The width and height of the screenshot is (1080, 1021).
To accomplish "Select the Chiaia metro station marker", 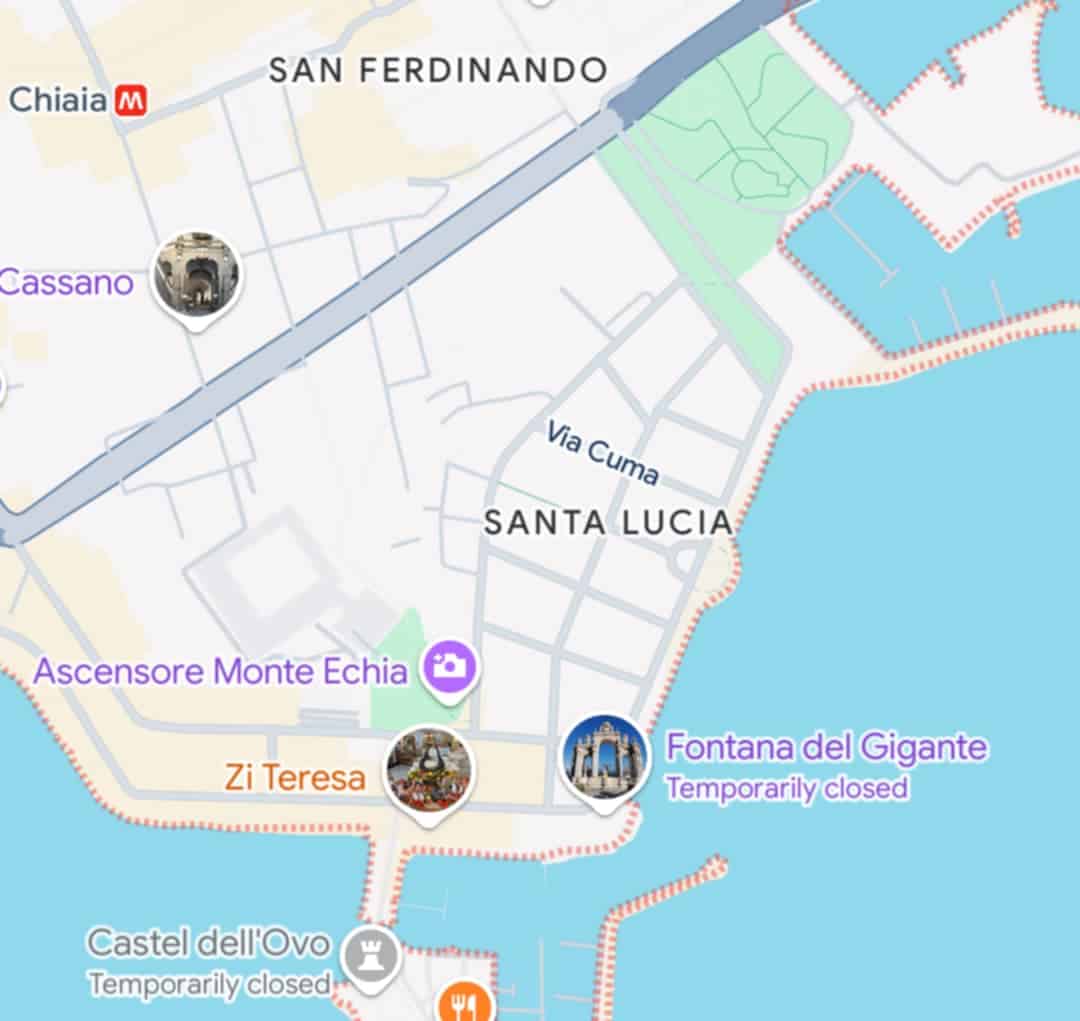I will click(131, 100).
